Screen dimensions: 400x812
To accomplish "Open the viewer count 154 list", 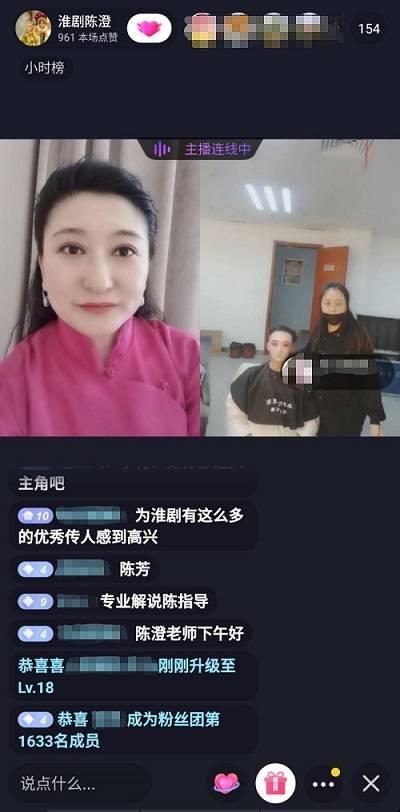I will coord(369,29).
